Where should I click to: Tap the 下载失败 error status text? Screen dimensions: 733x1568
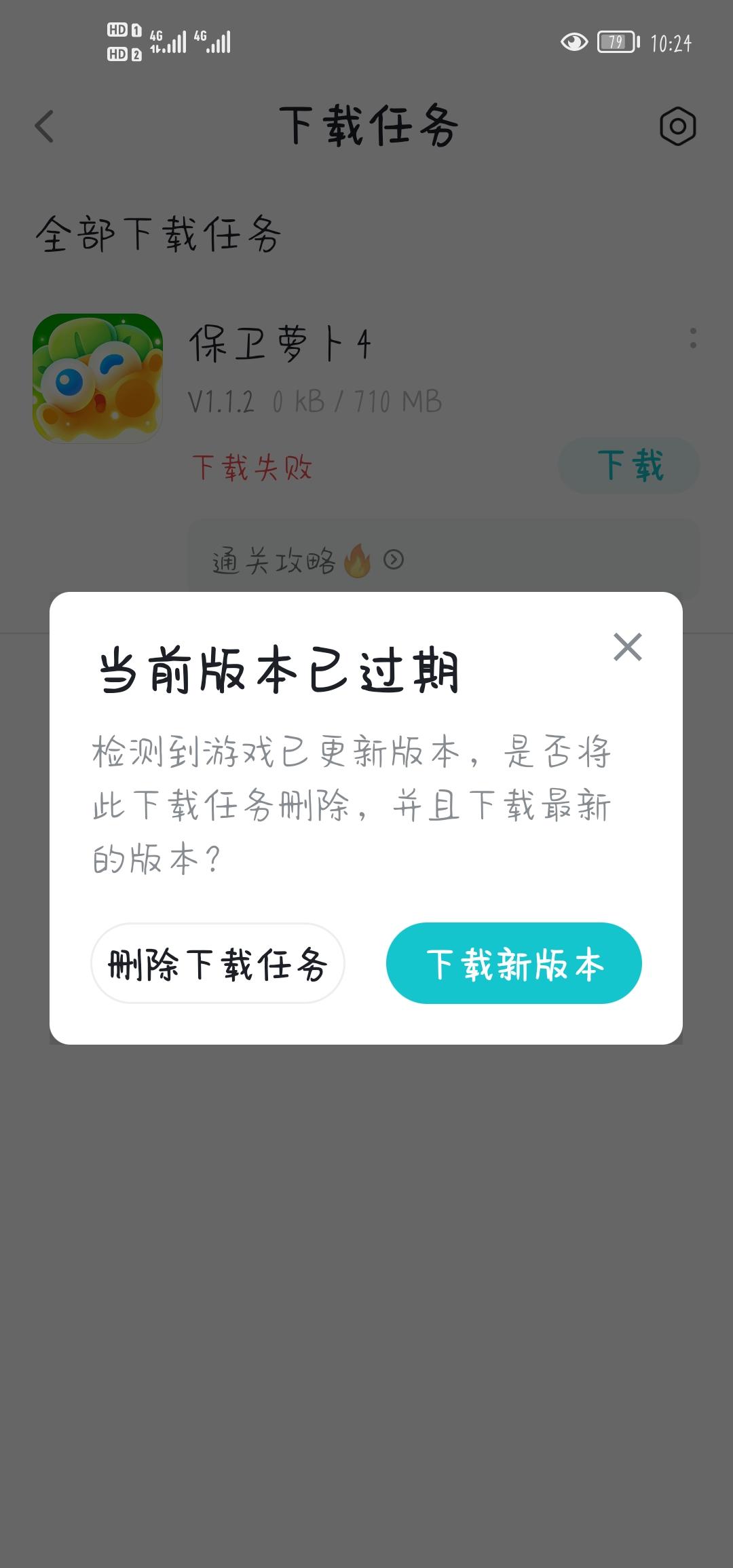[252, 466]
